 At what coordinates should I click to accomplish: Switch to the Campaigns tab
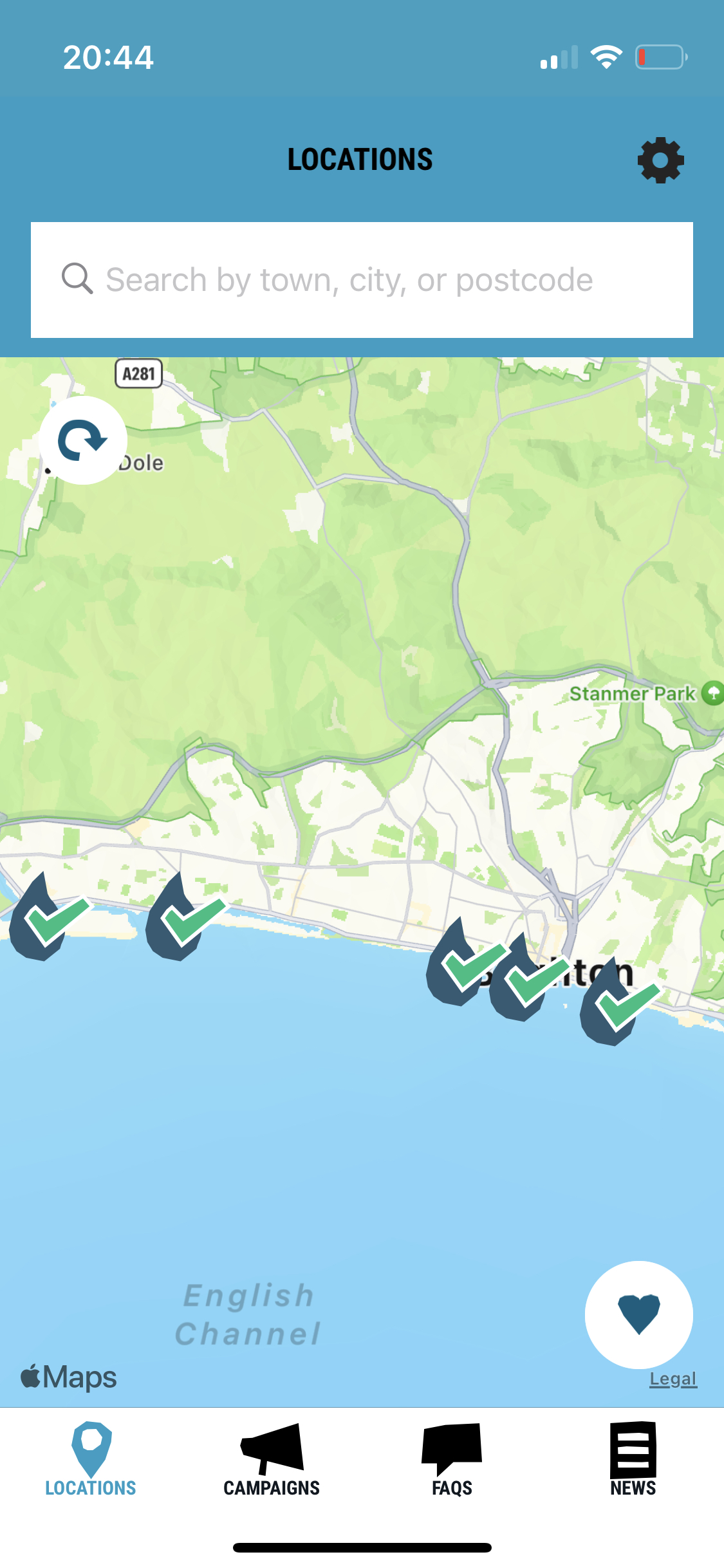(x=272, y=1461)
